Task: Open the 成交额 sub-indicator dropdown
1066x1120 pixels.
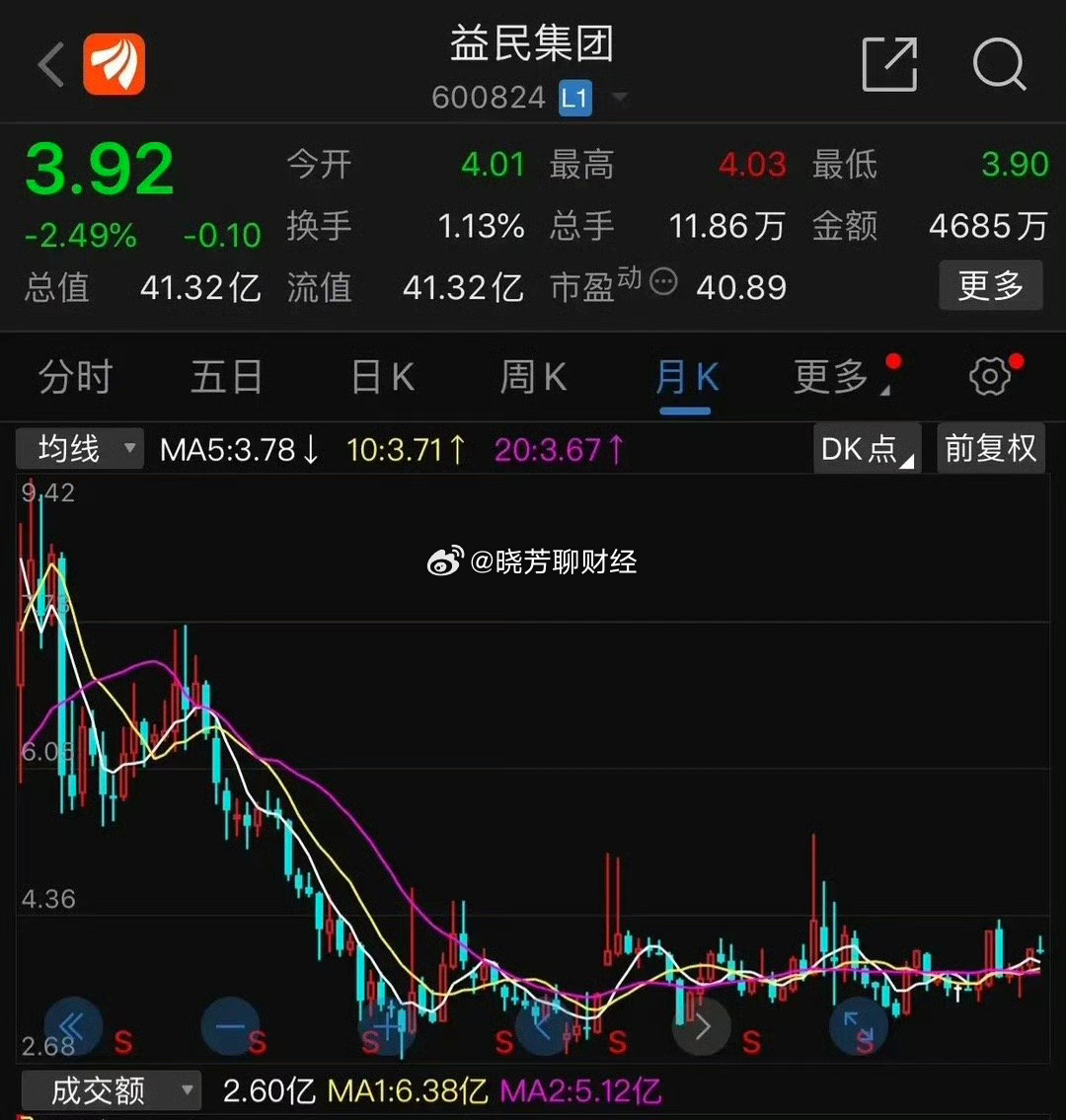Action: pyautogui.click(x=111, y=1090)
